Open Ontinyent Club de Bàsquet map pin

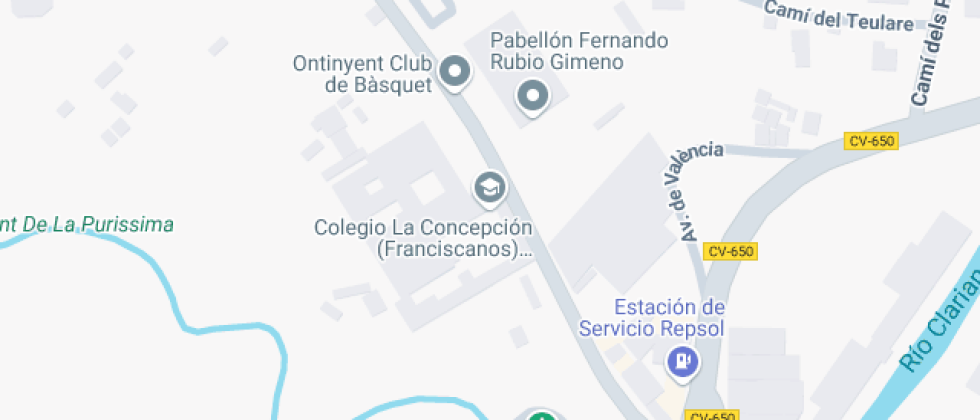[x=456, y=72]
